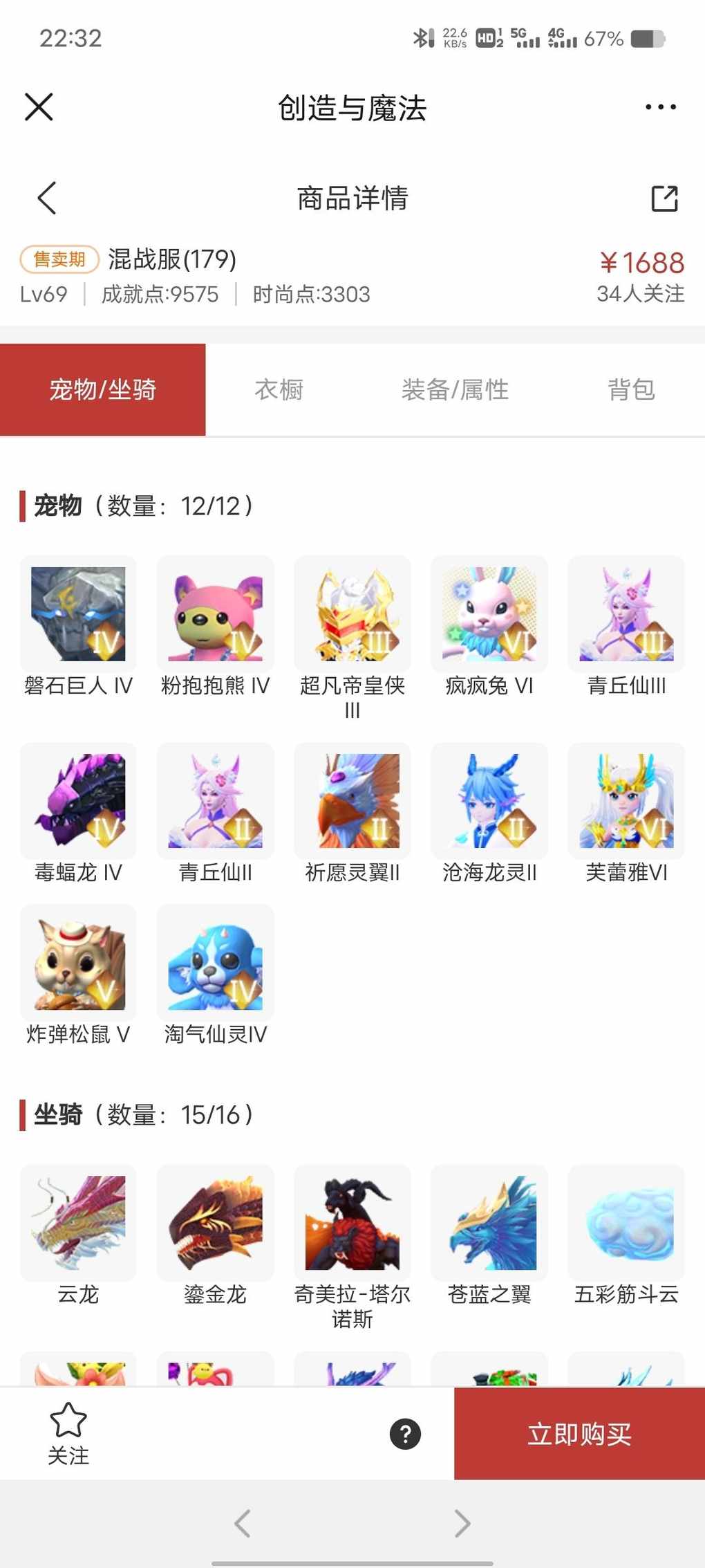Open the three-dot overflow menu
The height and width of the screenshot is (1568, 705).
click(660, 107)
